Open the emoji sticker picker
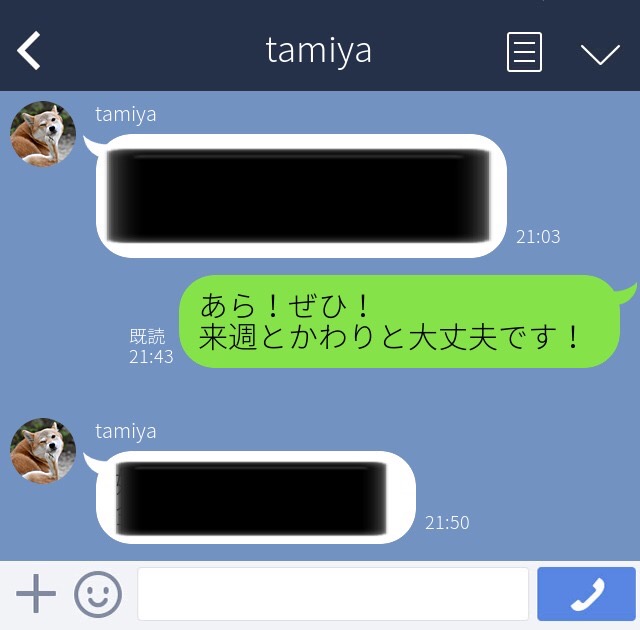This screenshot has width=640, height=630. click(x=98, y=594)
